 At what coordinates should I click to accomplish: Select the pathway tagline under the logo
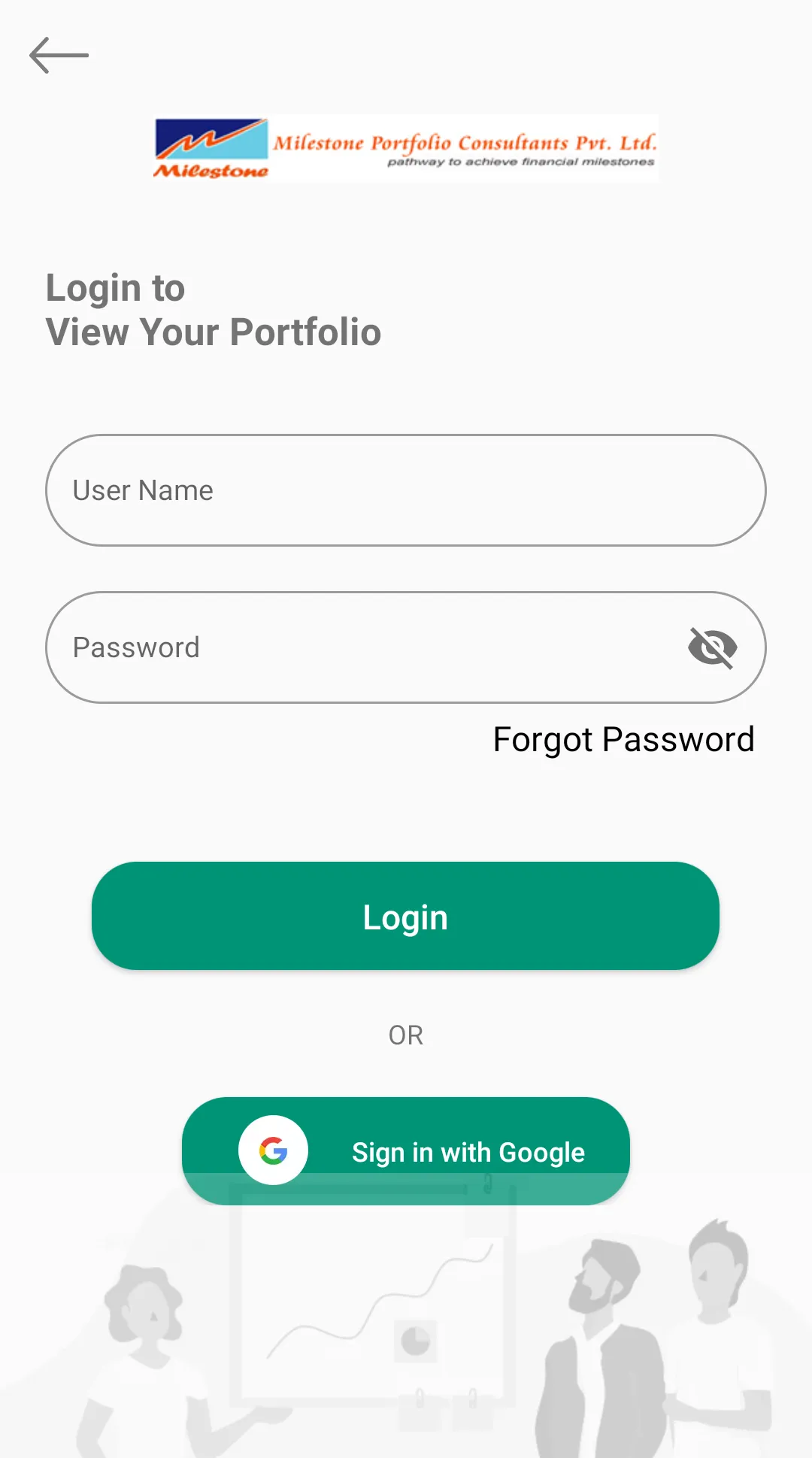521,161
